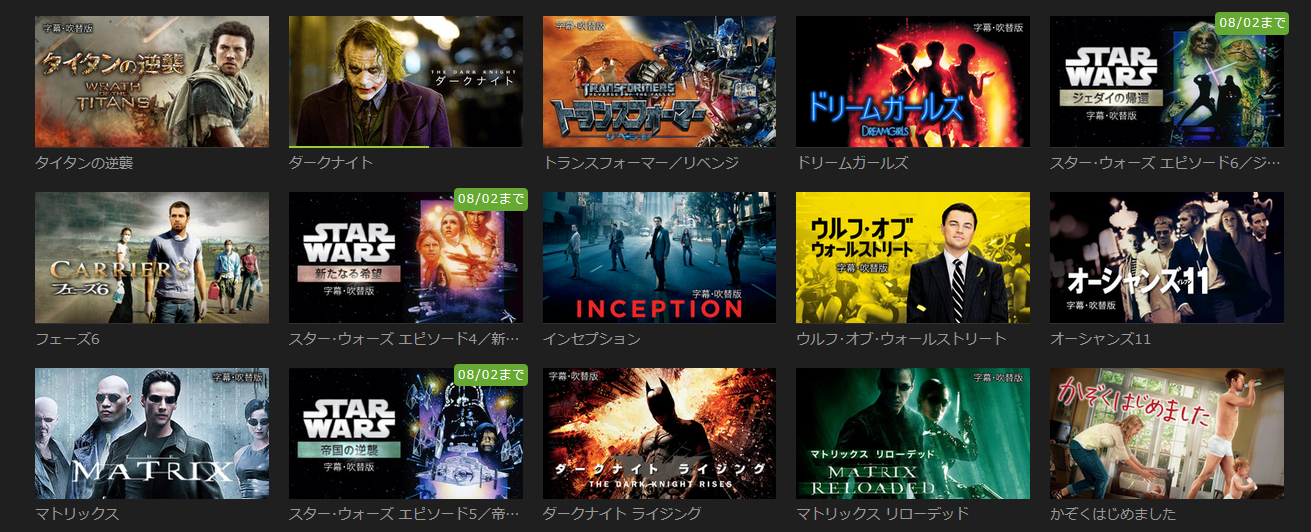Select the フェーズ6 movie
The height and width of the screenshot is (532, 1311).
pyautogui.click(x=151, y=258)
